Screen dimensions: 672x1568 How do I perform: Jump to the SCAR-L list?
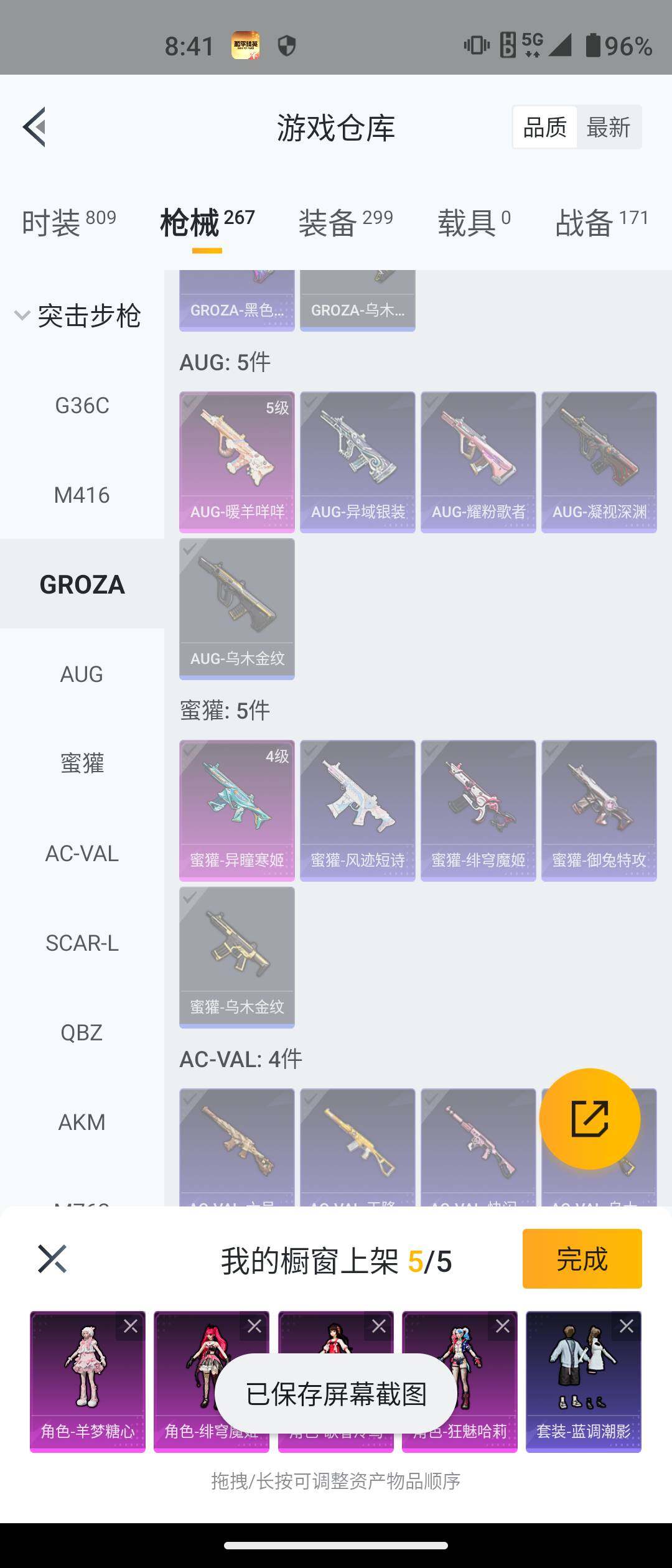(82, 943)
